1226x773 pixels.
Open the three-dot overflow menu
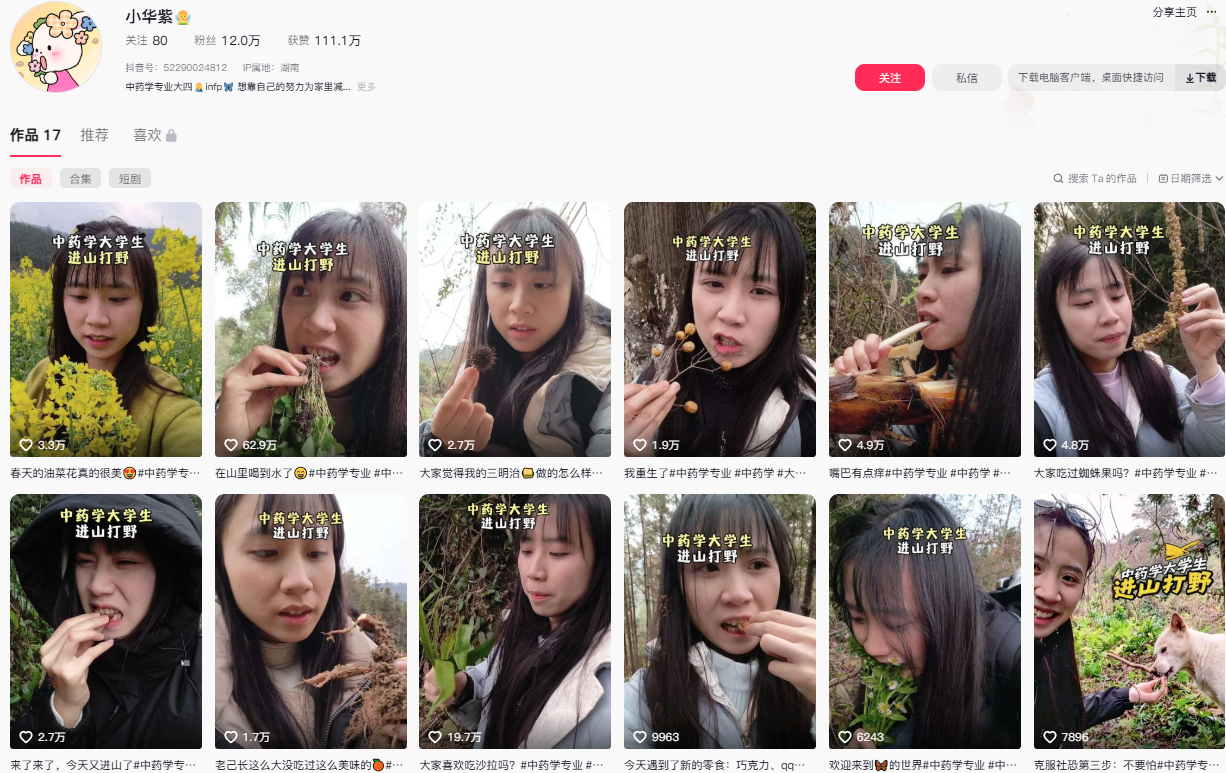(1212, 12)
